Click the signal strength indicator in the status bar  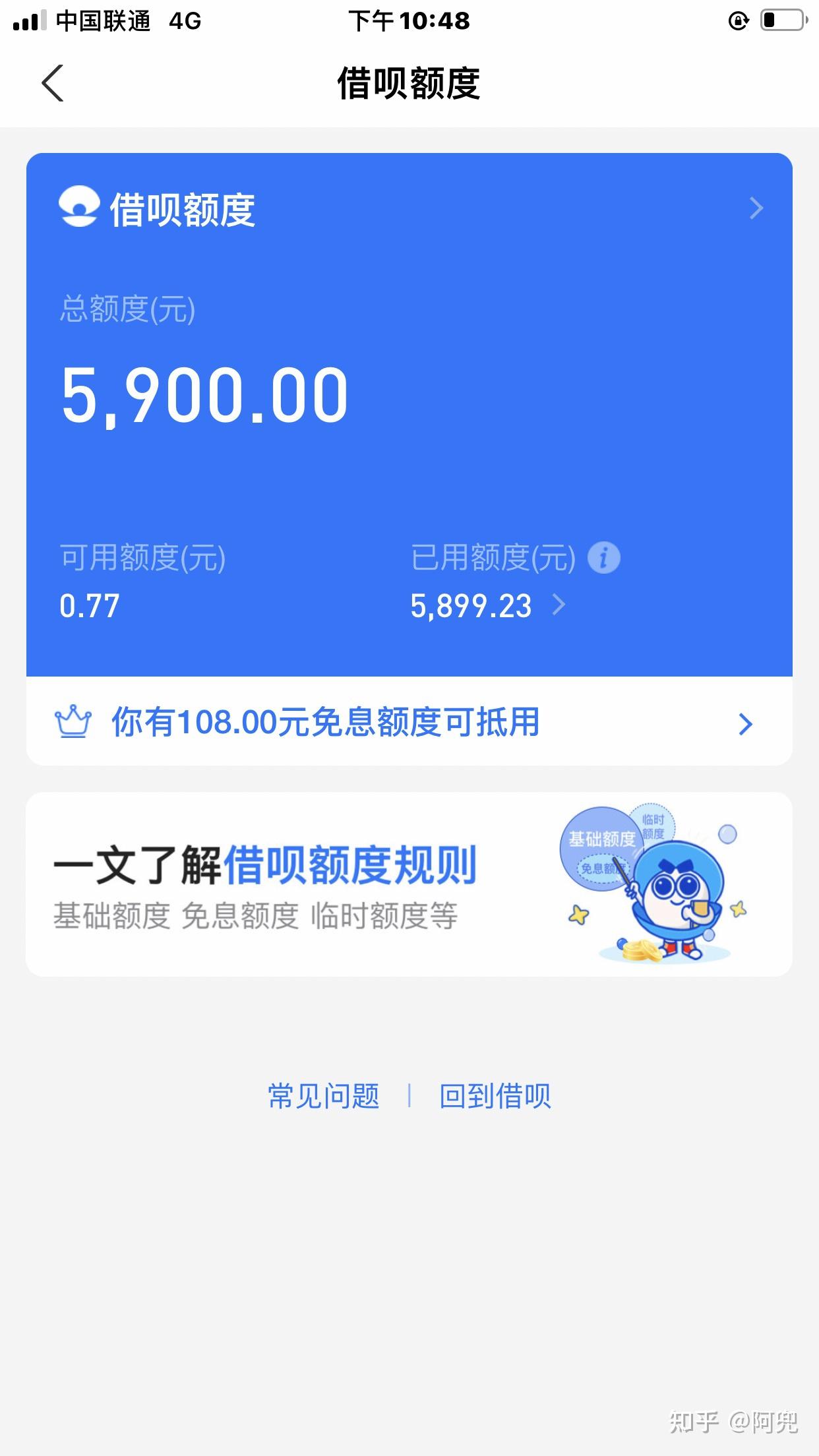pos(30,20)
